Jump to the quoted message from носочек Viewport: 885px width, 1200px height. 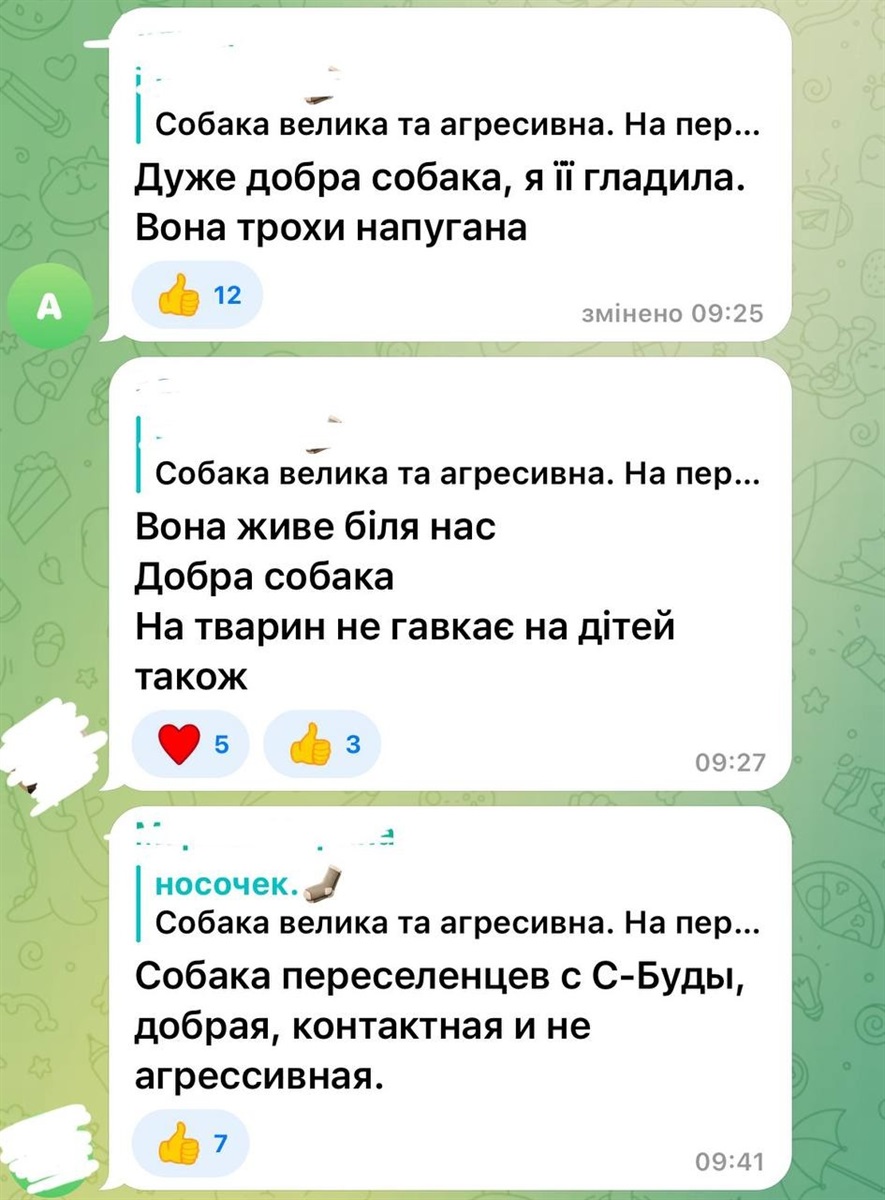pos(448,903)
